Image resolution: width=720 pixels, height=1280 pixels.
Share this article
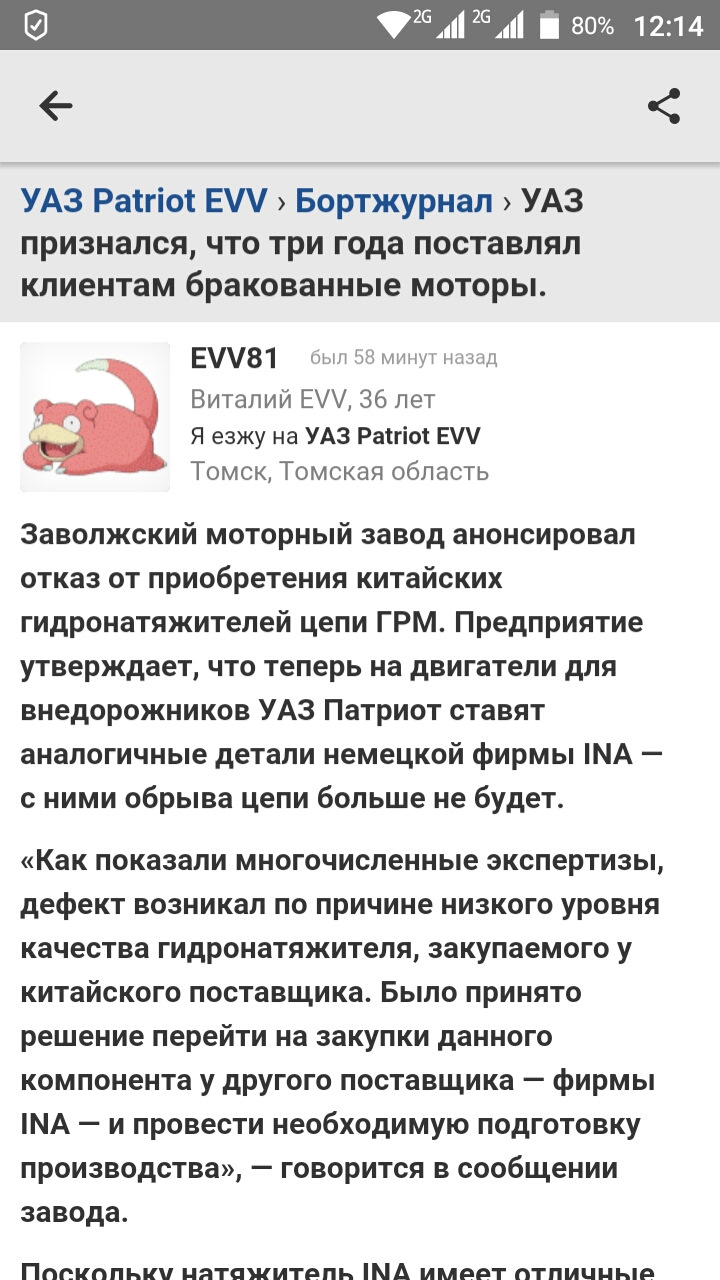tap(664, 106)
